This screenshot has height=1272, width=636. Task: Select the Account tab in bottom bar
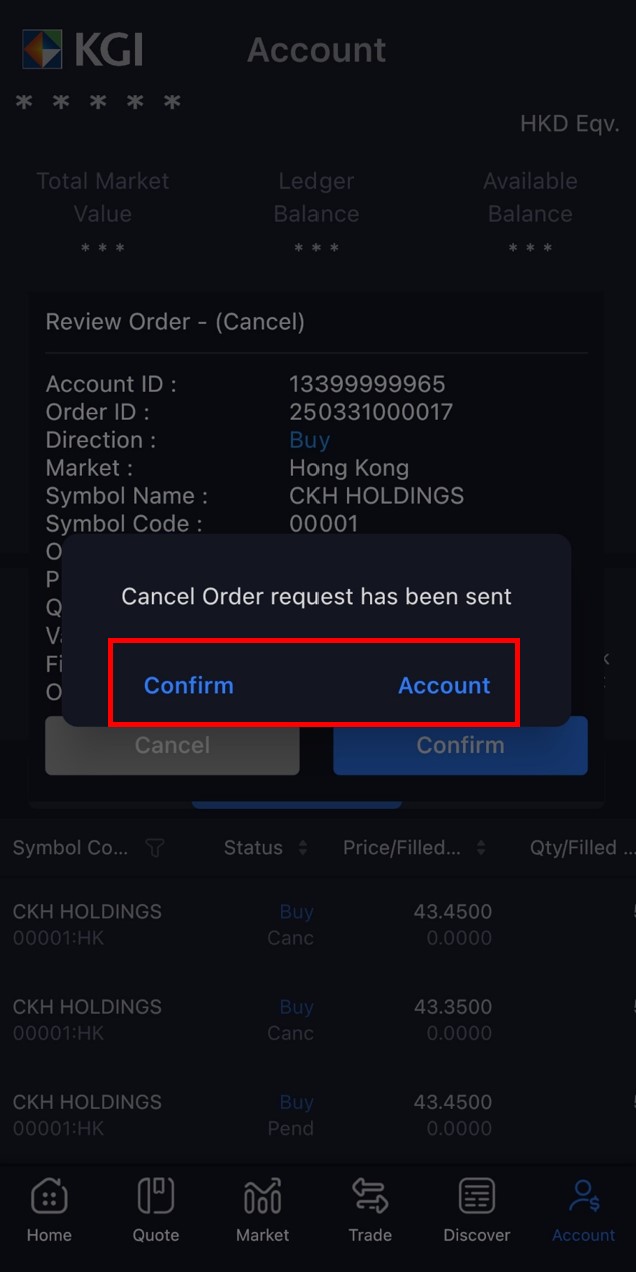584,1209
